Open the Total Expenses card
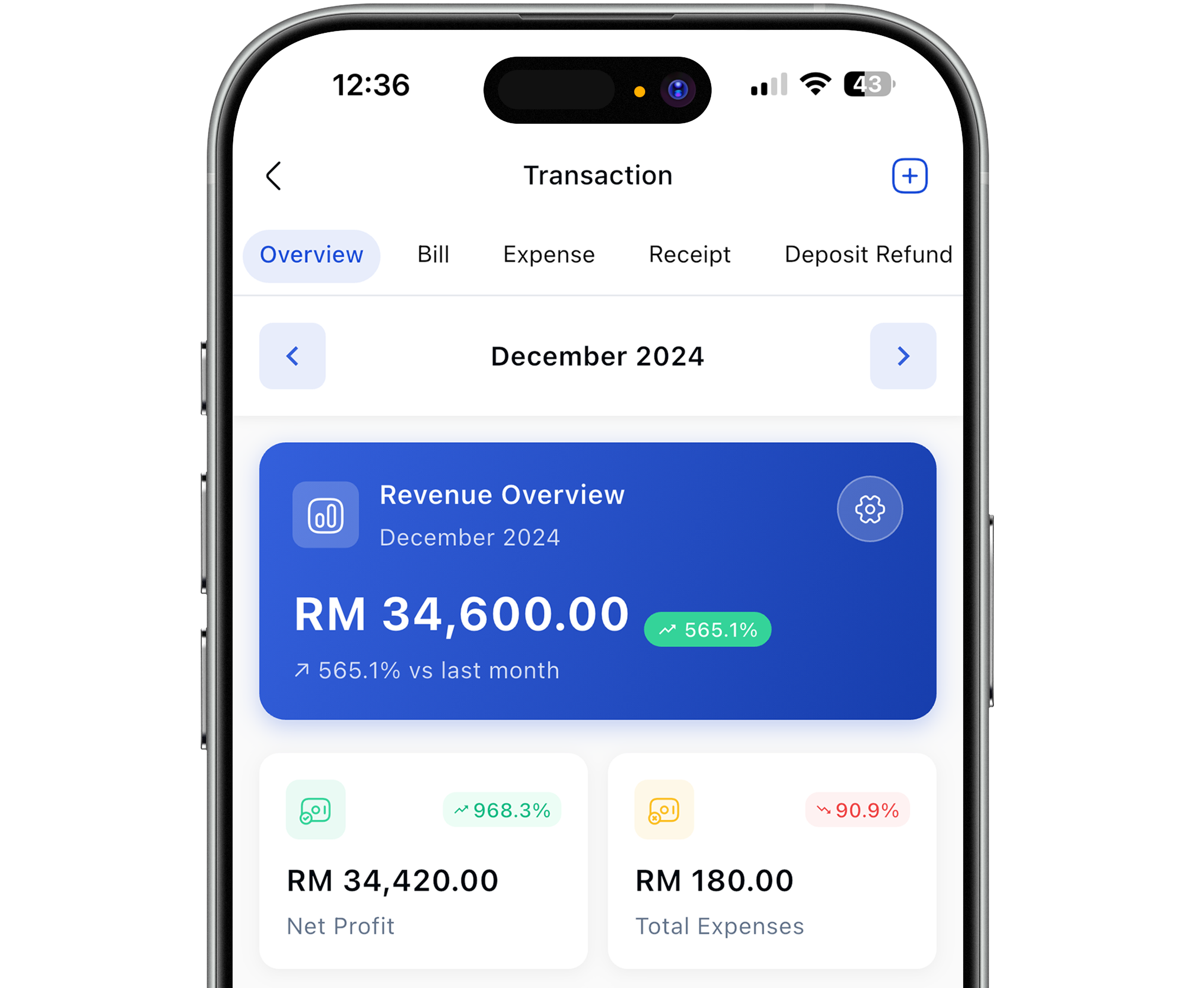The width and height of the screenshot is (1204, 988). [771, 860]
